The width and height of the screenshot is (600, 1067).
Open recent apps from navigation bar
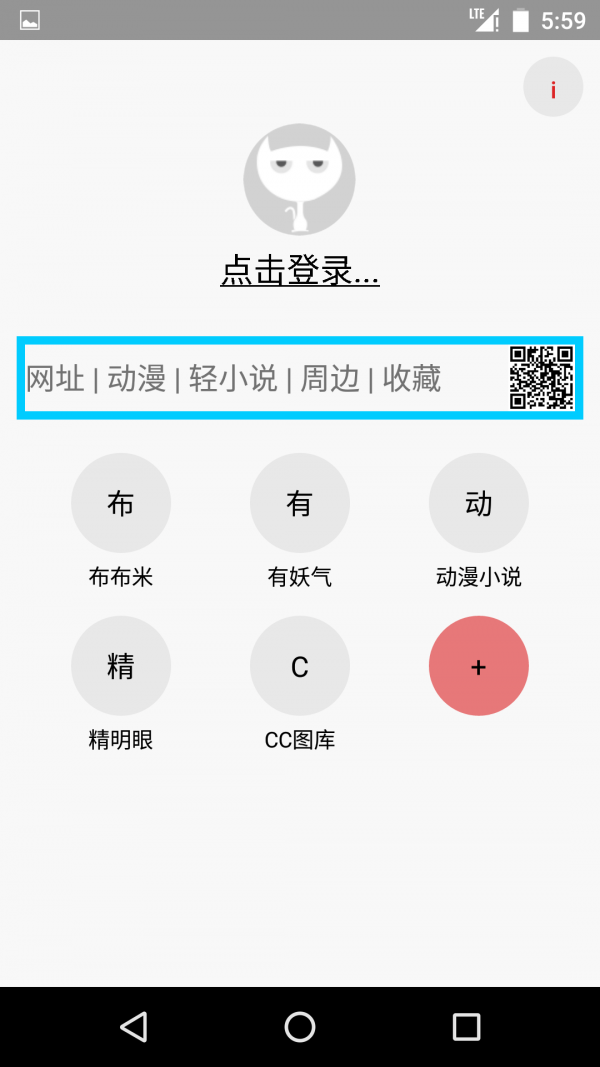click(x=466, y=1027)
